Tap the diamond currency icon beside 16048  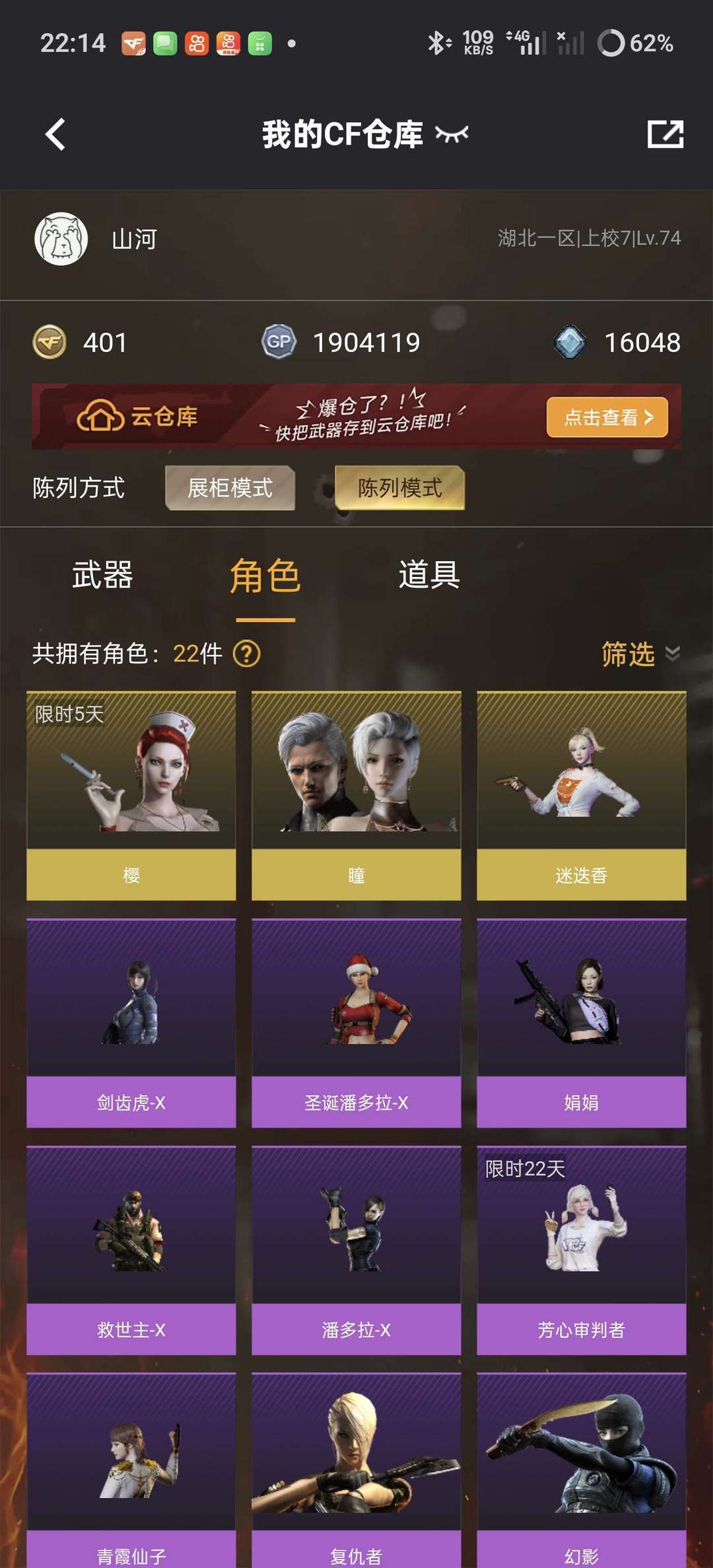[x=573, y=343]
